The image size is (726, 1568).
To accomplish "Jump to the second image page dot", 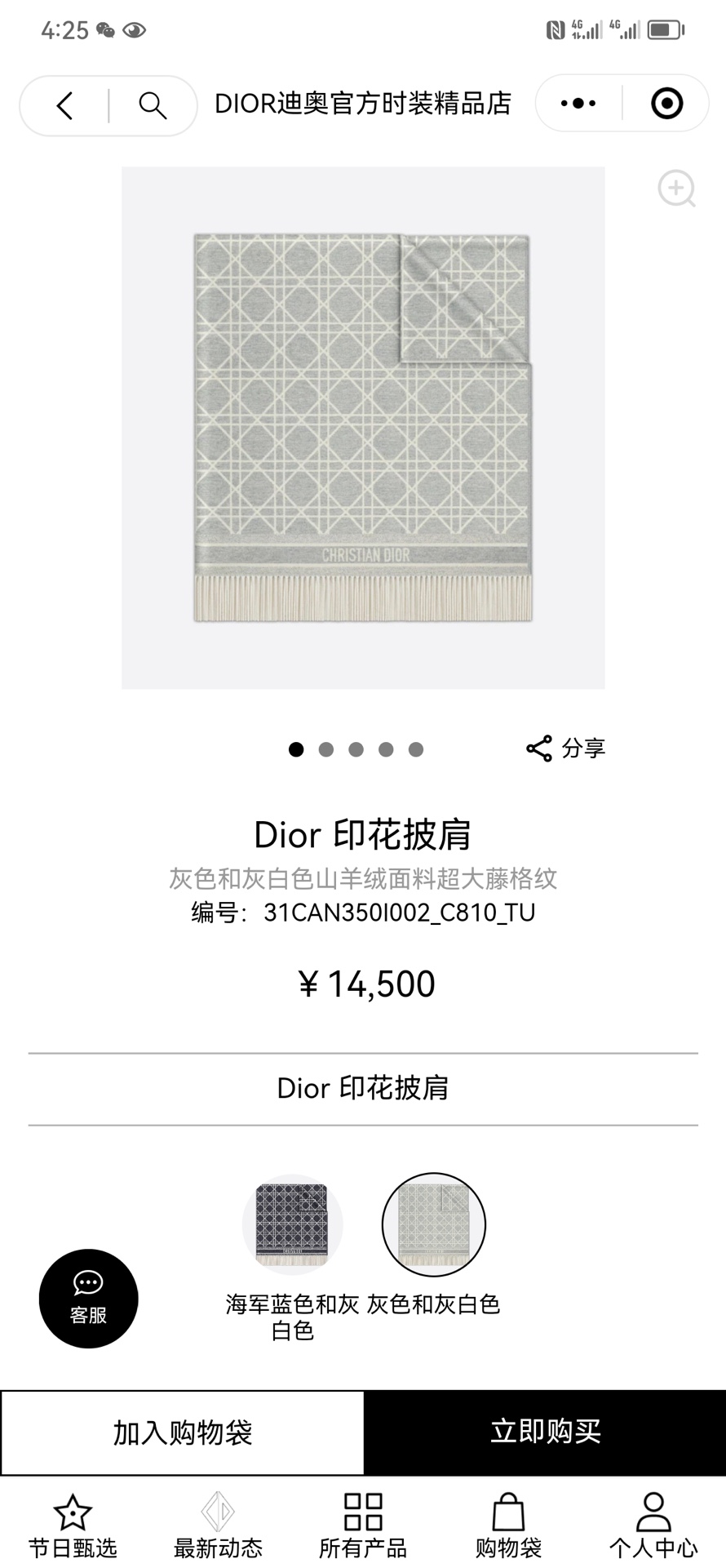I will pyautogui.click(x=326, y=749).
